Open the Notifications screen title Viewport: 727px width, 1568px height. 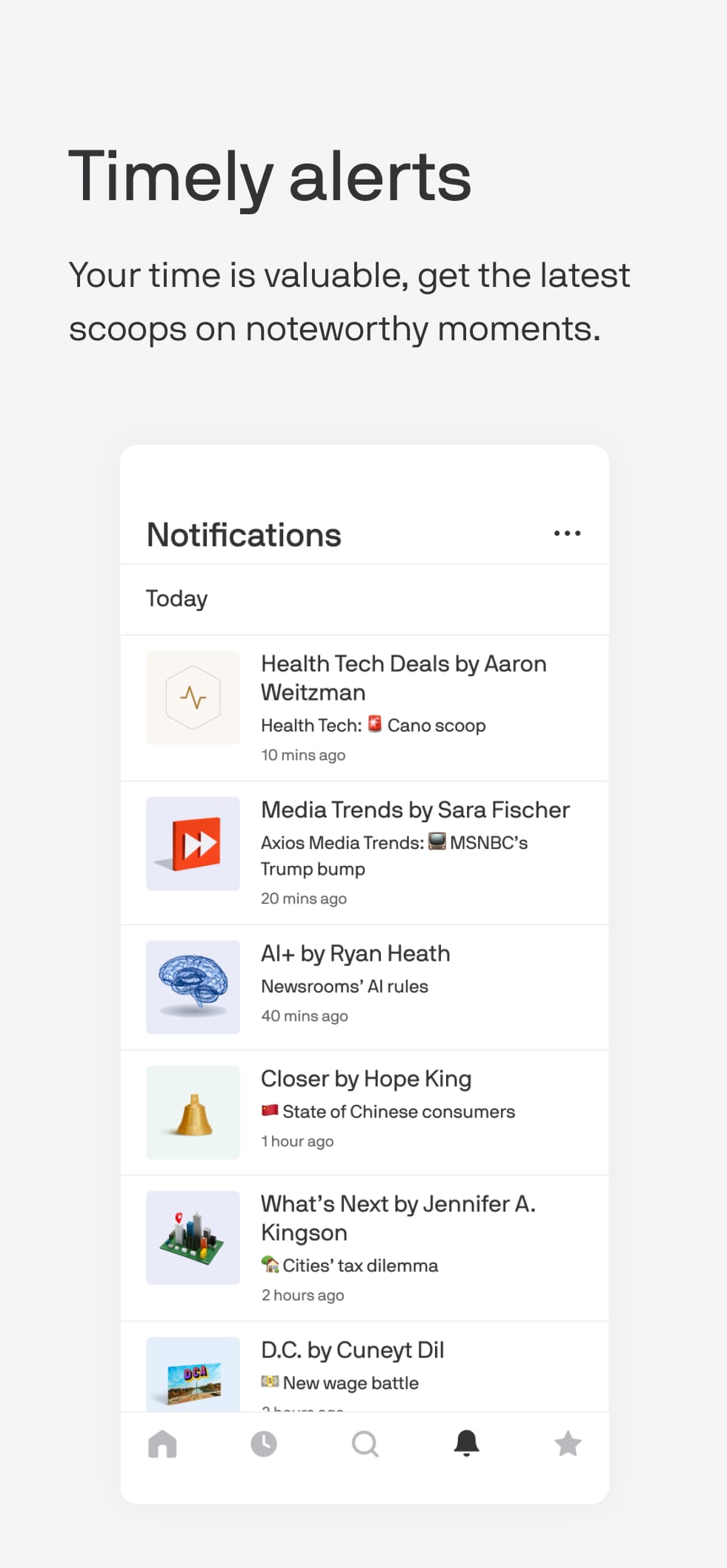[244, 535]
